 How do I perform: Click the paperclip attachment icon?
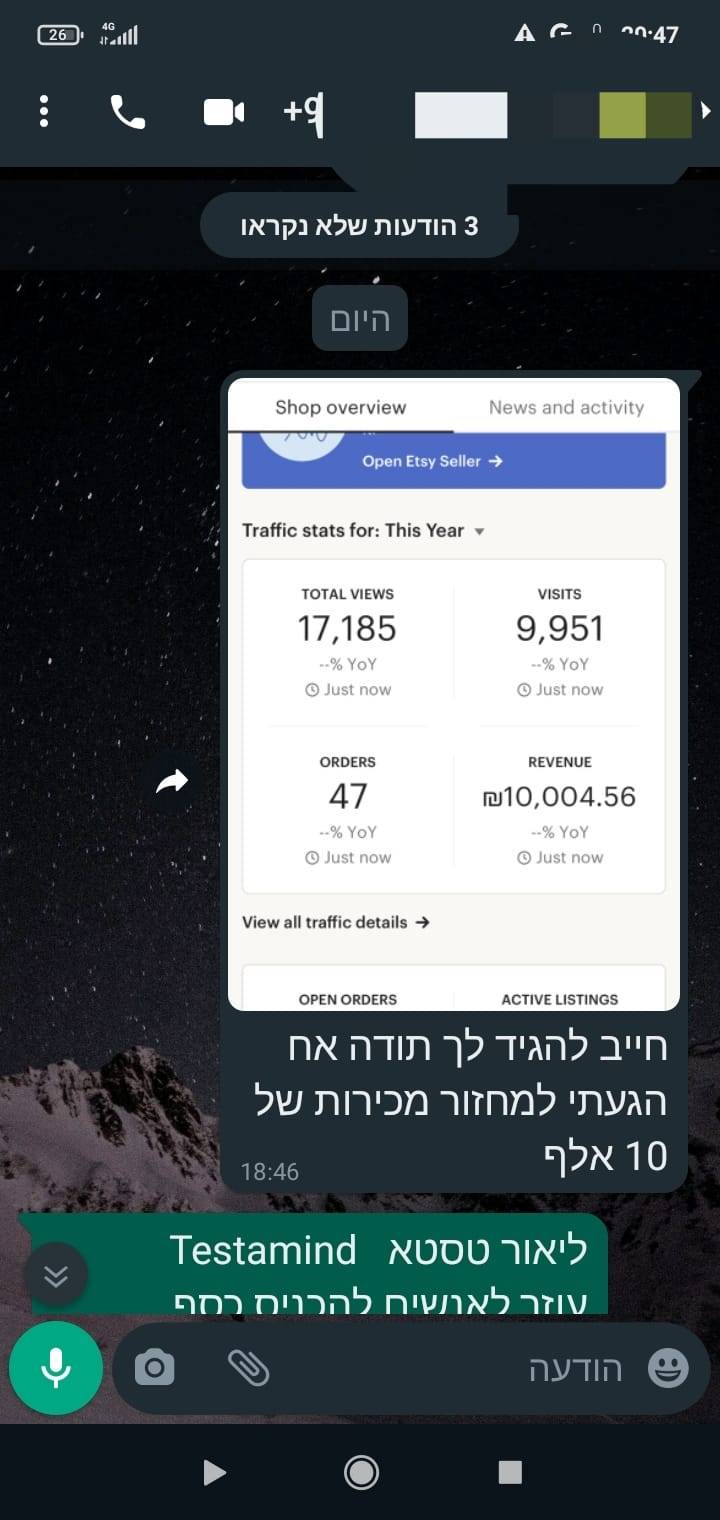[248, 1368]
